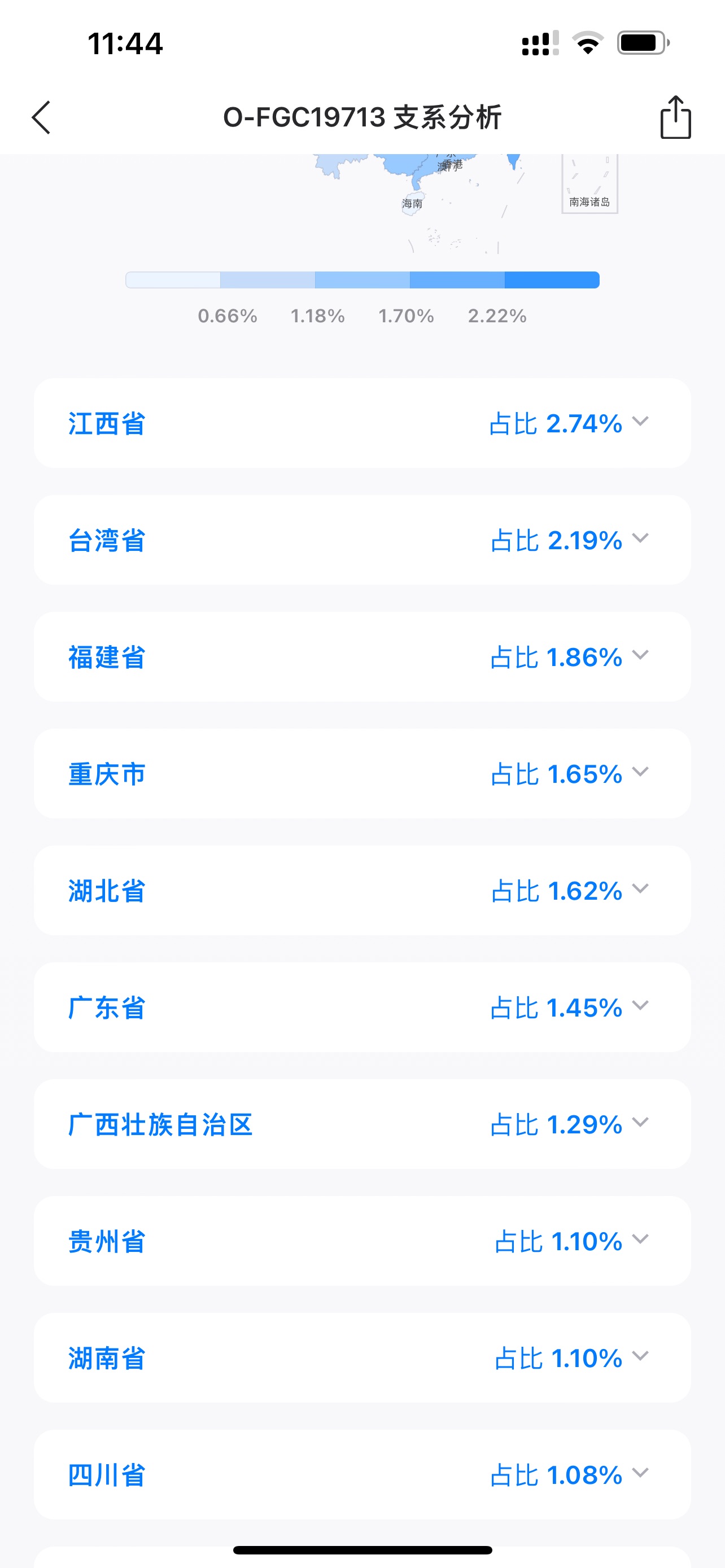This screenshot has width=725, height=1568.
Task: Expand the 江西省 row
Action: [x=640, y=422]
